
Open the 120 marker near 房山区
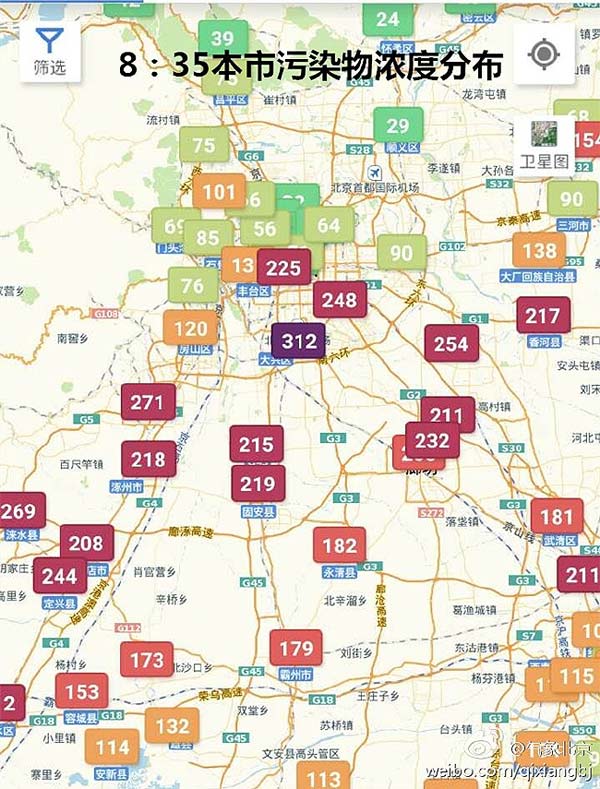tap(190, 328)
